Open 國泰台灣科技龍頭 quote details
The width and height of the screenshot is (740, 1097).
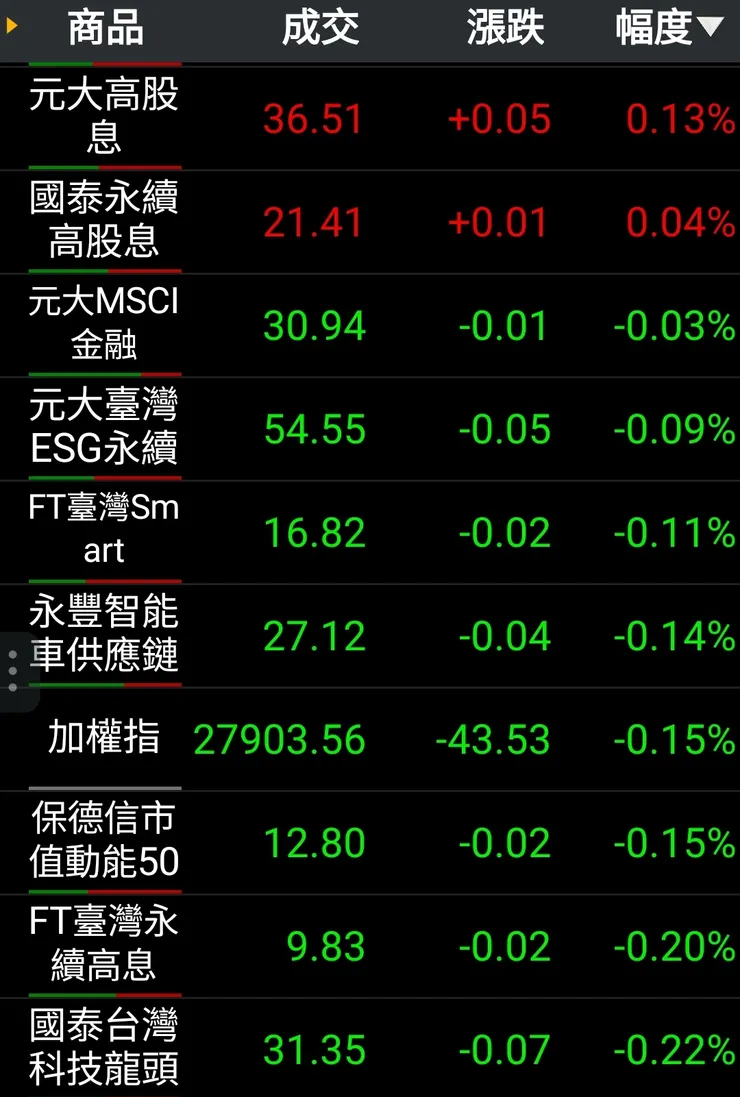pos(104,1049)
